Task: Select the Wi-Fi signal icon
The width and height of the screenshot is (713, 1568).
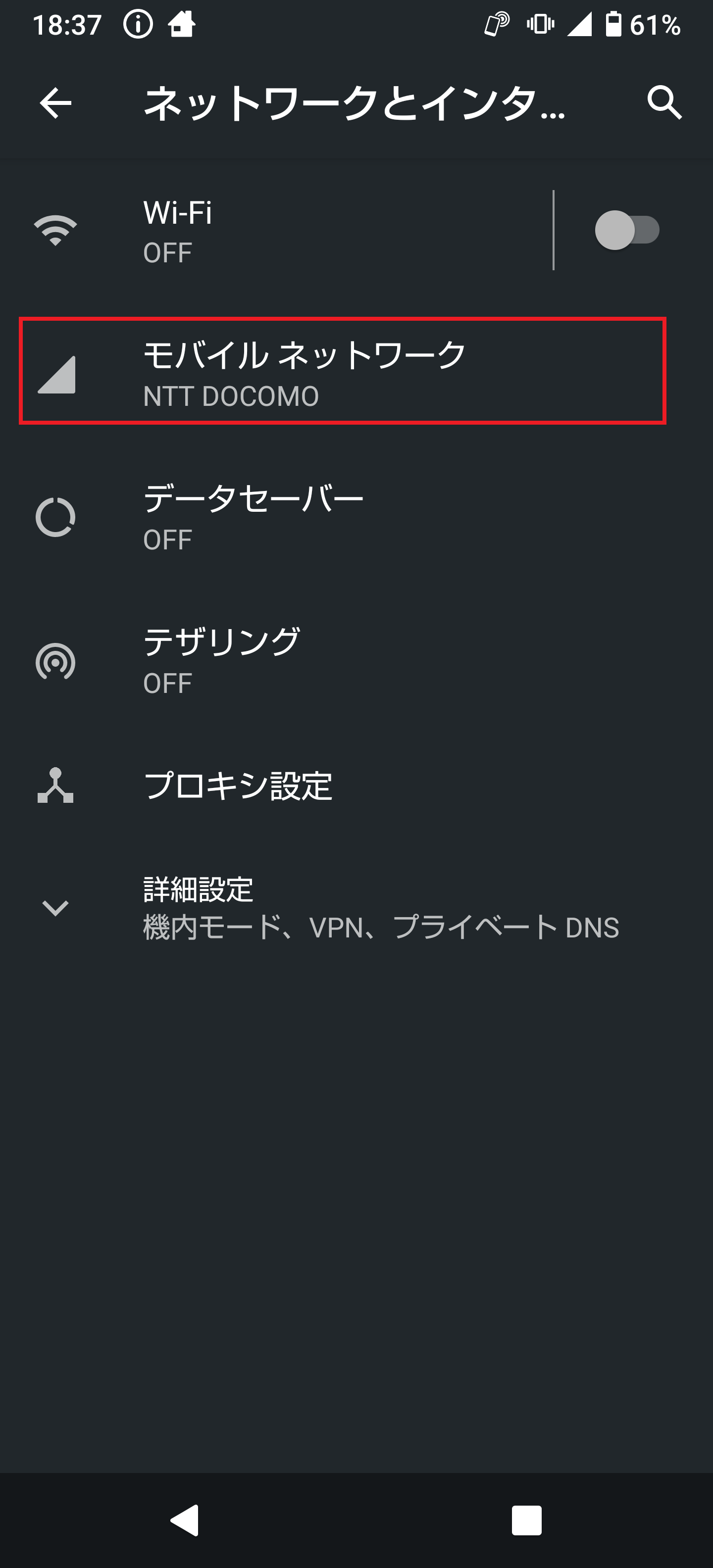Action: coord(55,230)
